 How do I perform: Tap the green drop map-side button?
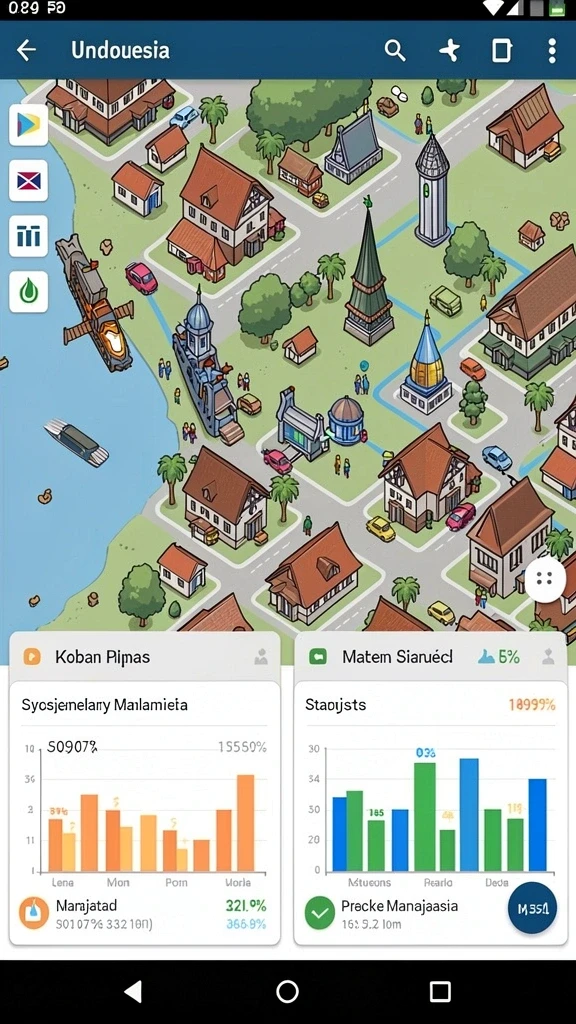click(28, 291)
